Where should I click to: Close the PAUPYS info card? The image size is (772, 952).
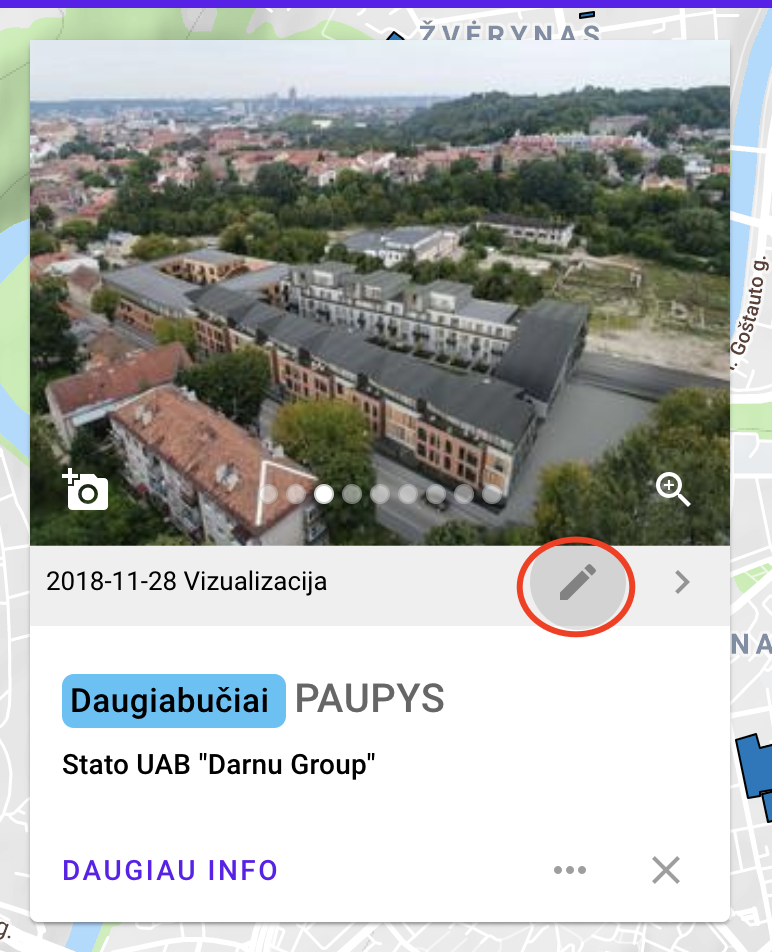coord(666,870)
